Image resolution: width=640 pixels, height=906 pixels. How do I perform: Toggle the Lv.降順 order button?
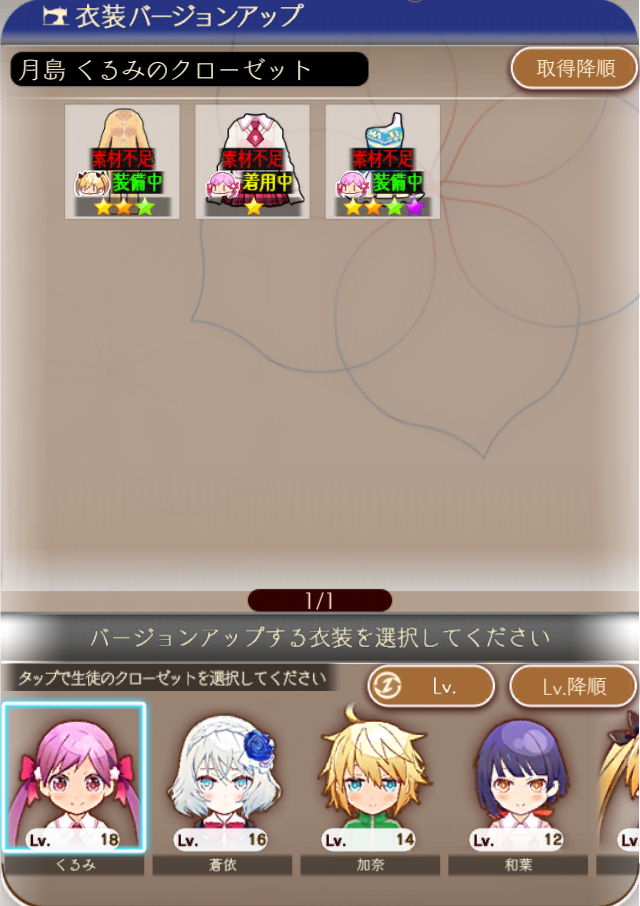click(x=573, y=686)
